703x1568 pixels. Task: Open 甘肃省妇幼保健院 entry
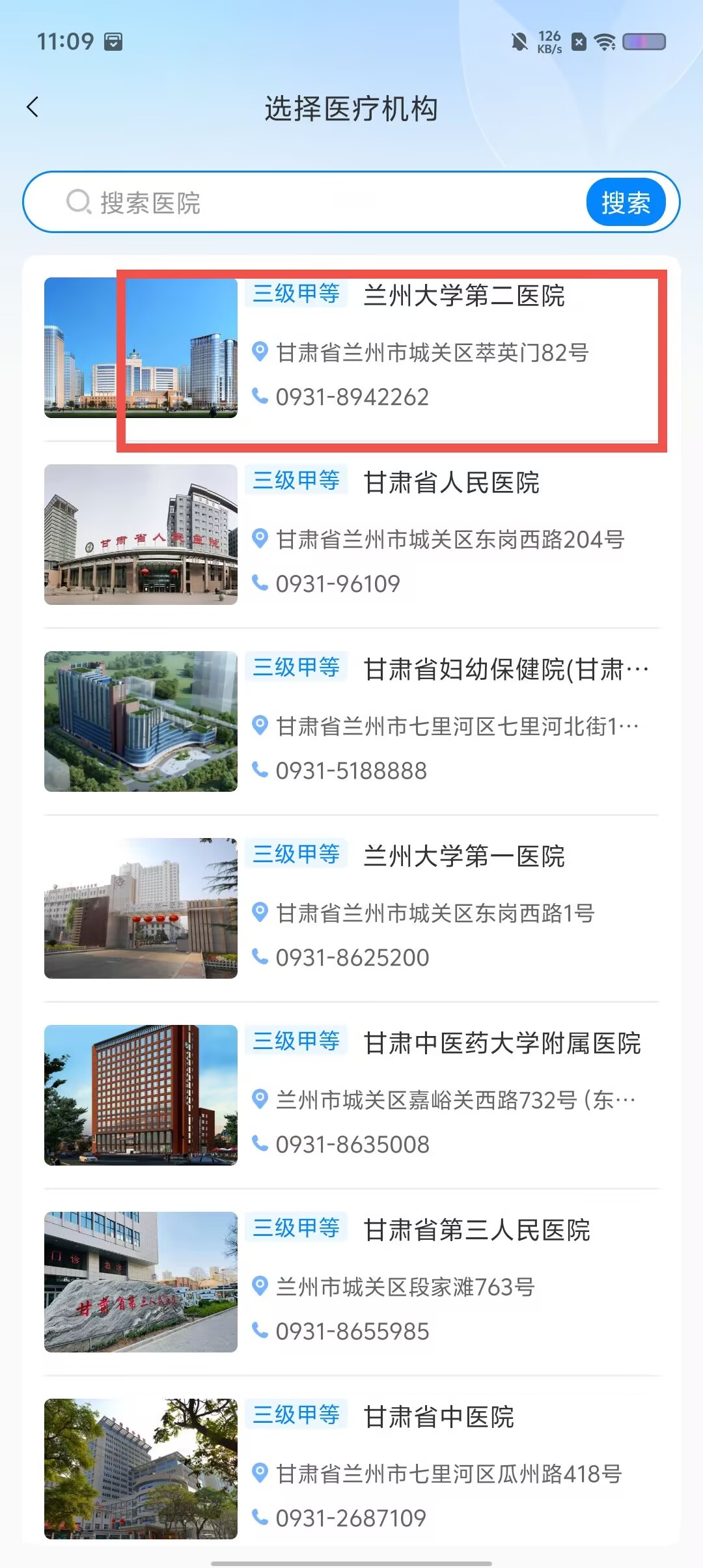pos(351,721)
